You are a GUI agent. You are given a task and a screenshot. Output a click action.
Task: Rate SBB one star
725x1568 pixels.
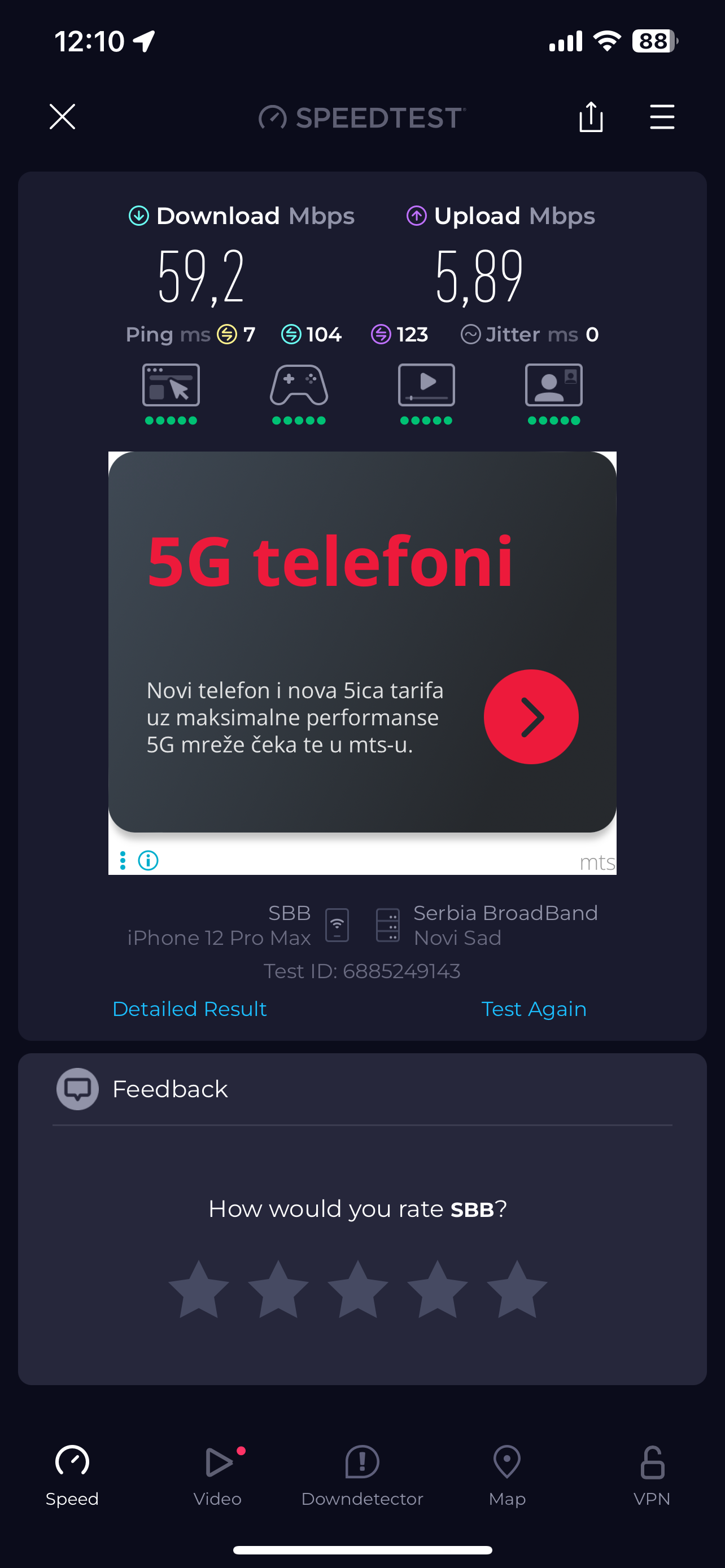[198, 1290]
